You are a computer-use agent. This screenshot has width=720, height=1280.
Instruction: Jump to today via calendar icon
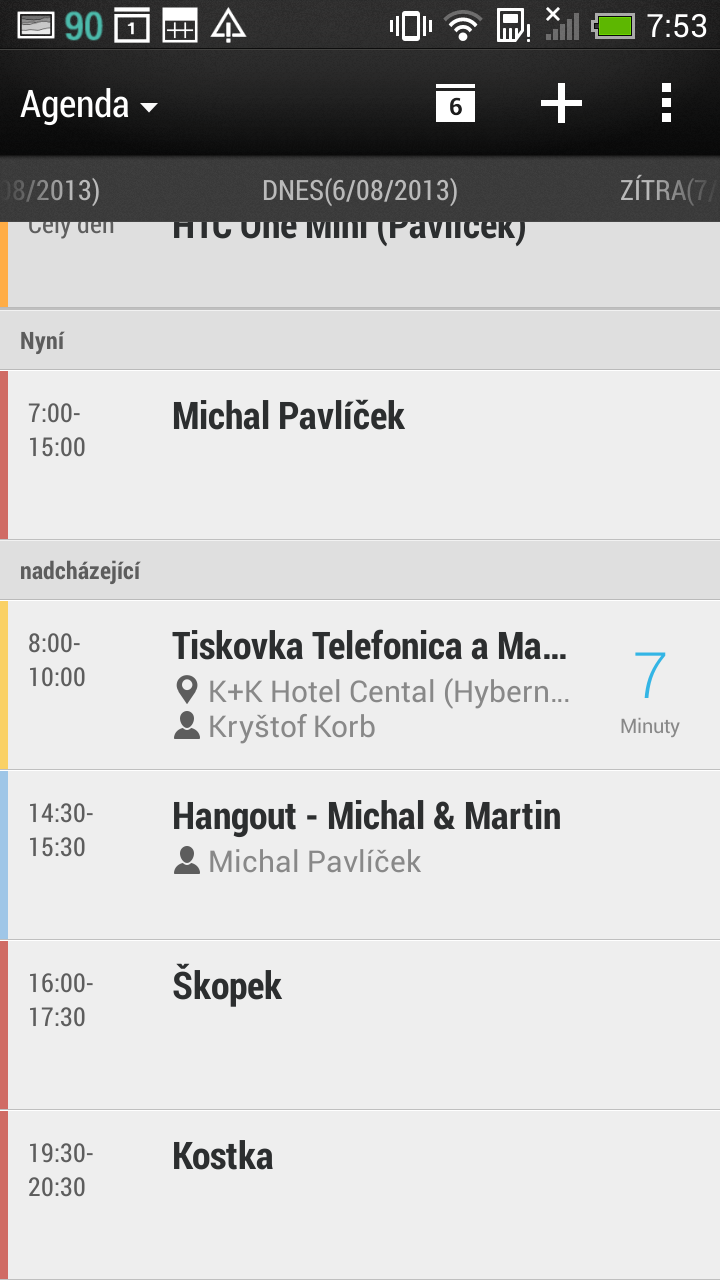(x=455, y=104)
